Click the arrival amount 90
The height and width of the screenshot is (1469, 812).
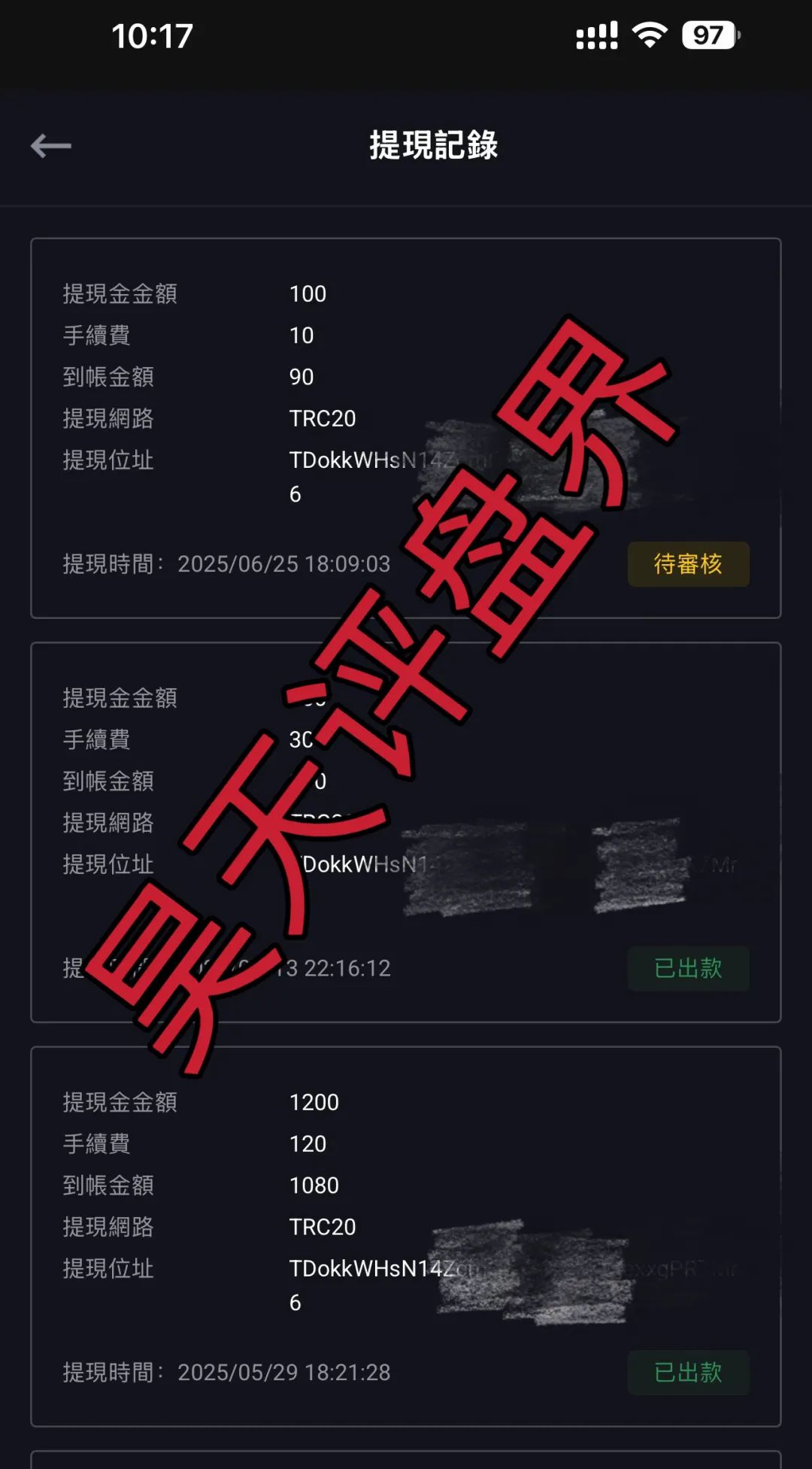tap(303, 377)
